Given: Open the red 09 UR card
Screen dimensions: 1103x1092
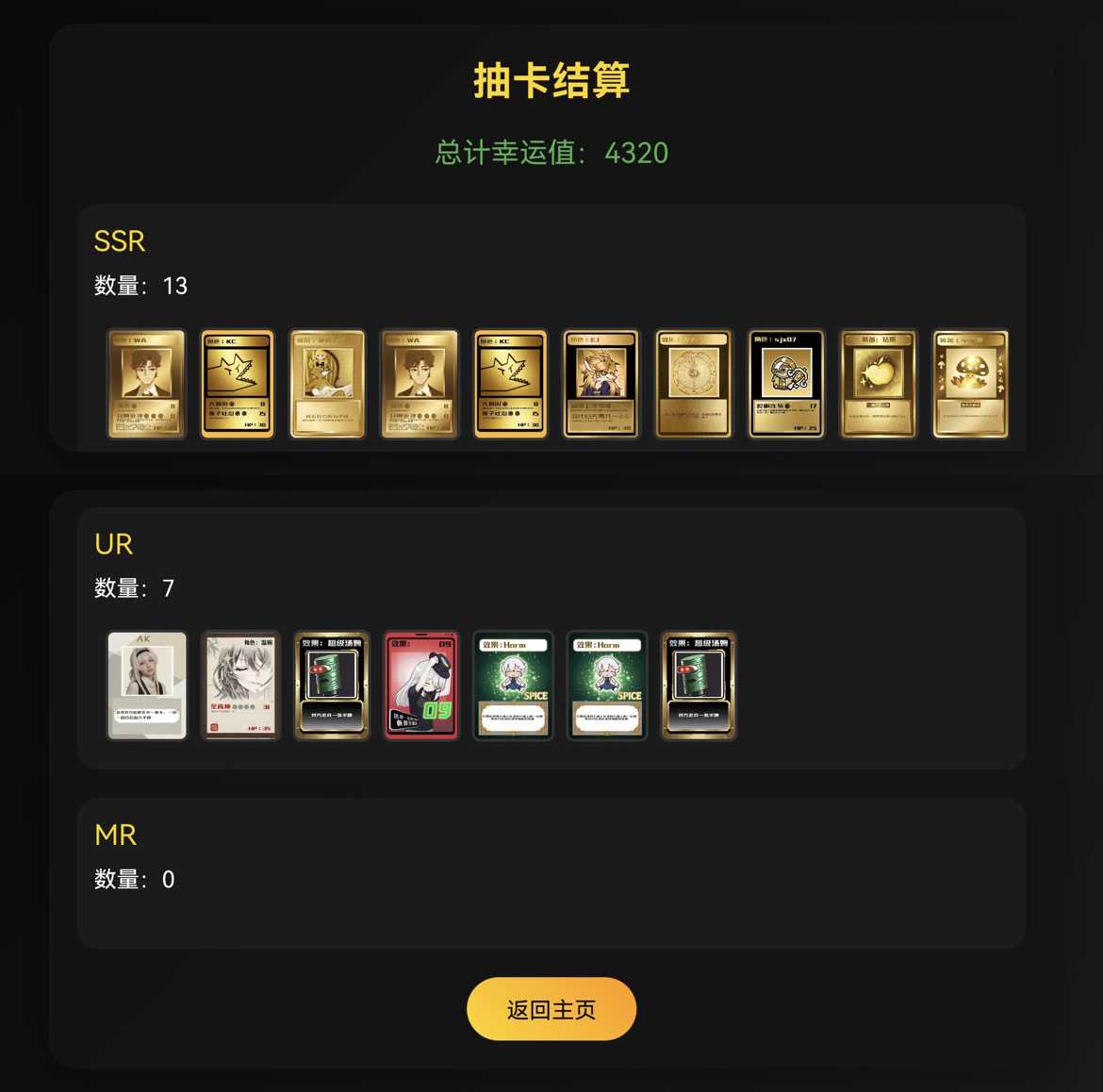Looking at the screenshot, I should (x=421, y=686).
